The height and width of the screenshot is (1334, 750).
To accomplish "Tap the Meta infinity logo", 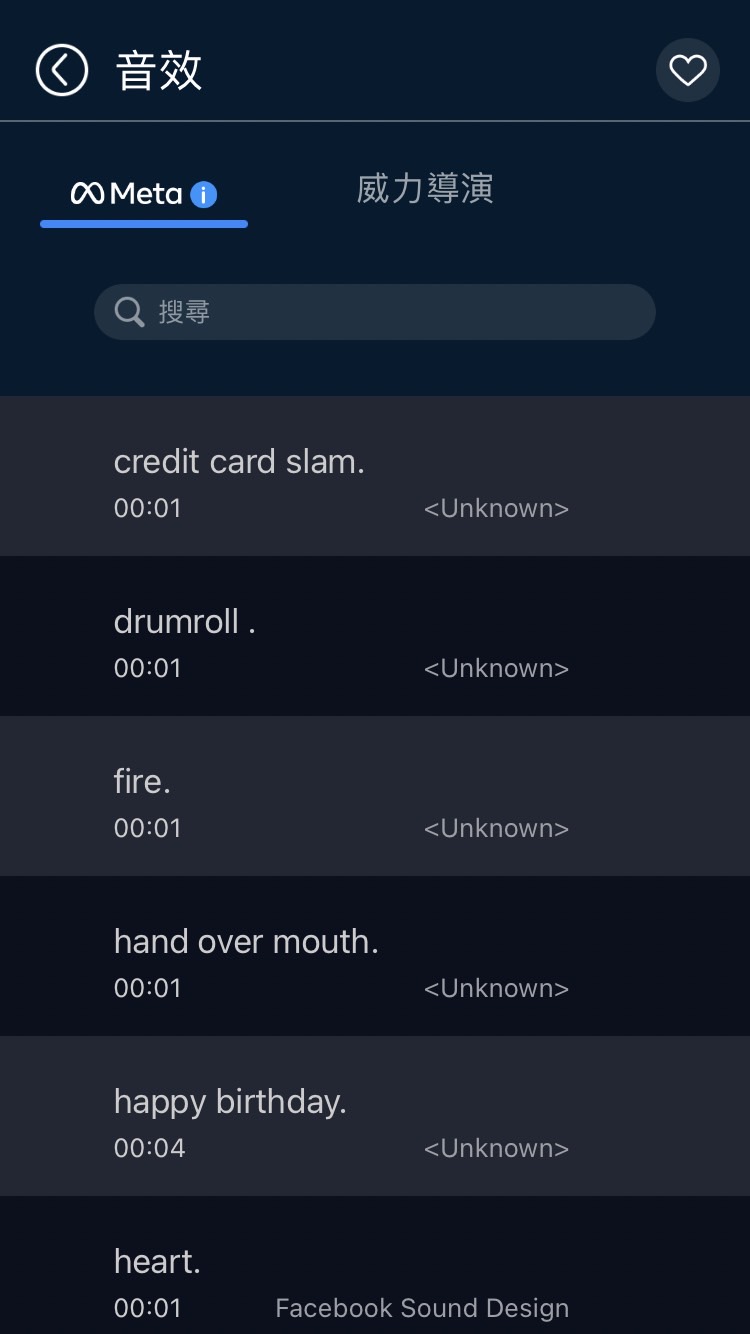I will (89, 193).
